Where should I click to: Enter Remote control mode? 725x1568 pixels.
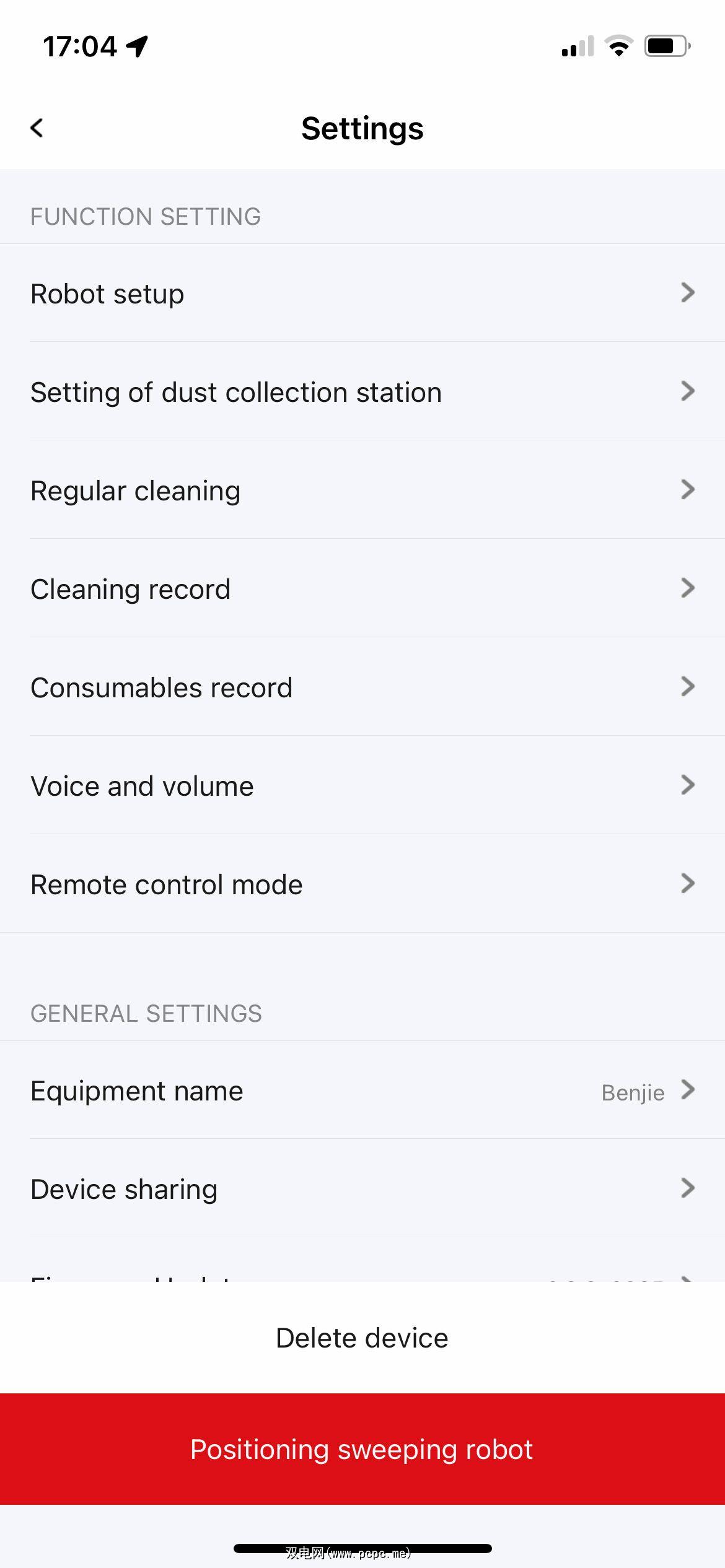(x=362, y=884)
